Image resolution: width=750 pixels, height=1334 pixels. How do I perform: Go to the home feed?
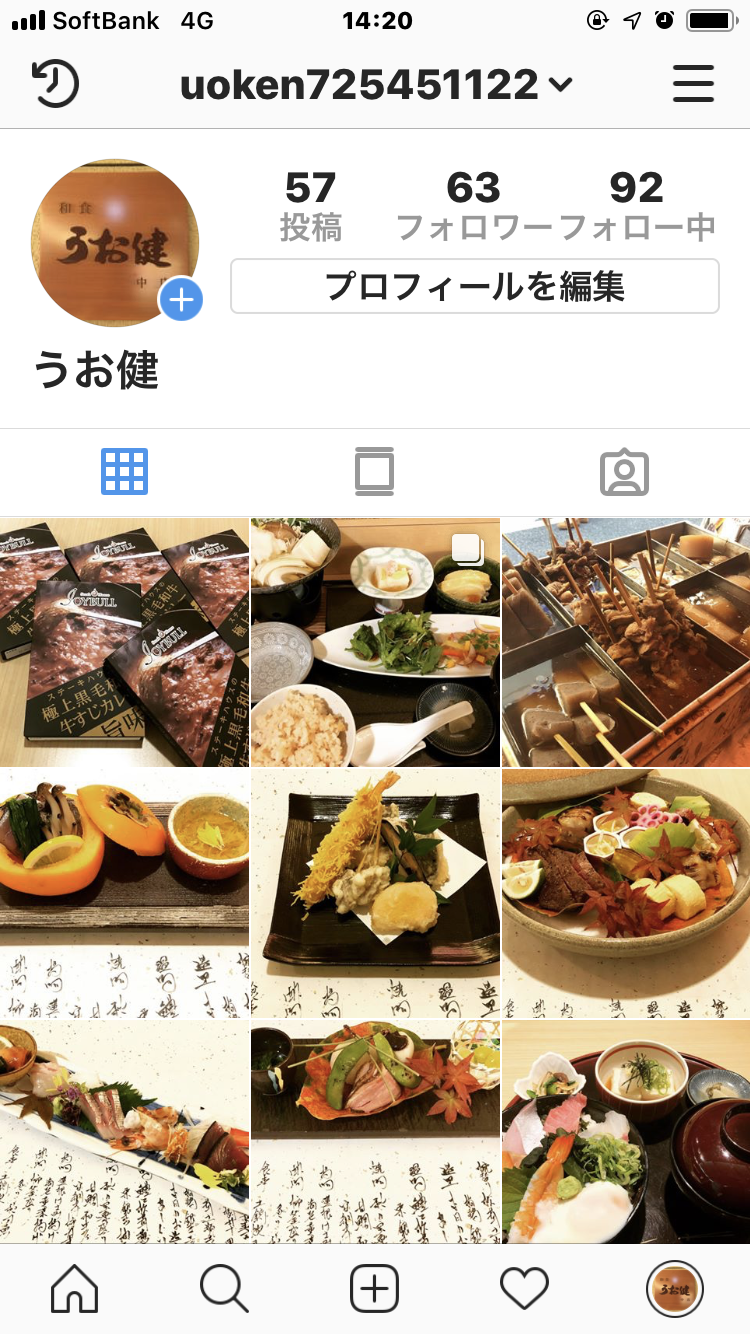click(x=75, y=1289)
